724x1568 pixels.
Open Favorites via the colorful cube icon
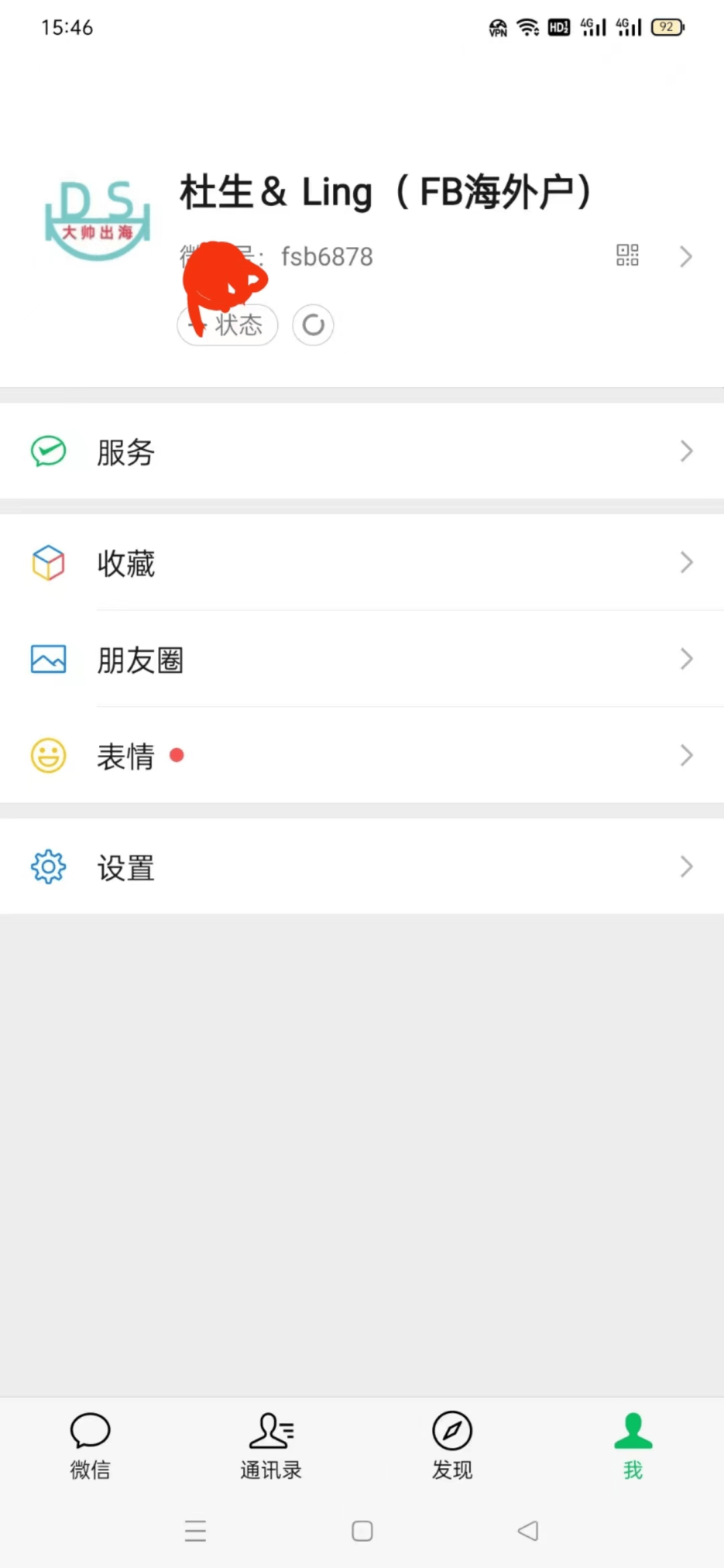click(48, 564)
